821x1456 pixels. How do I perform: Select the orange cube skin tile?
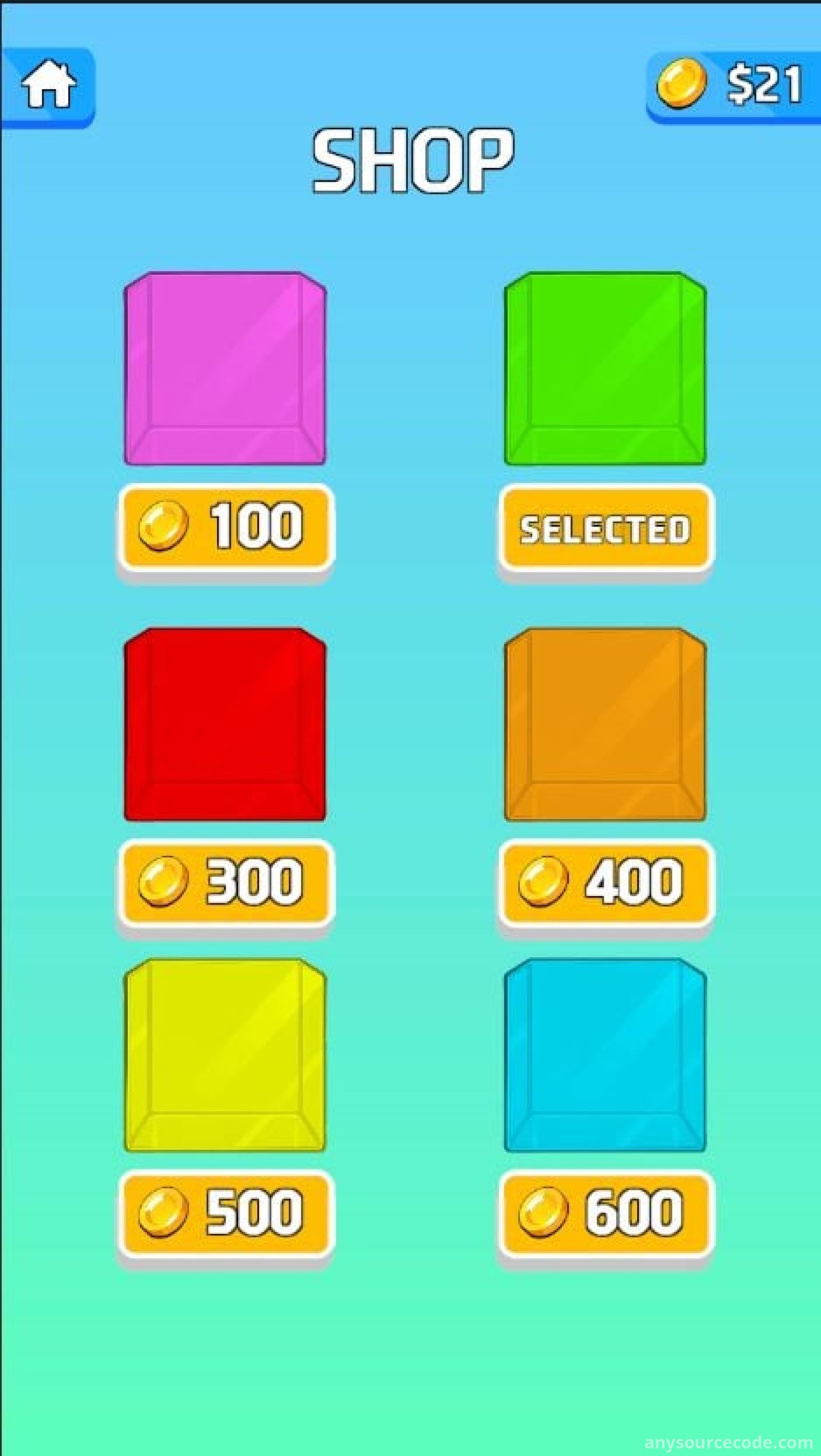point(605,724)
